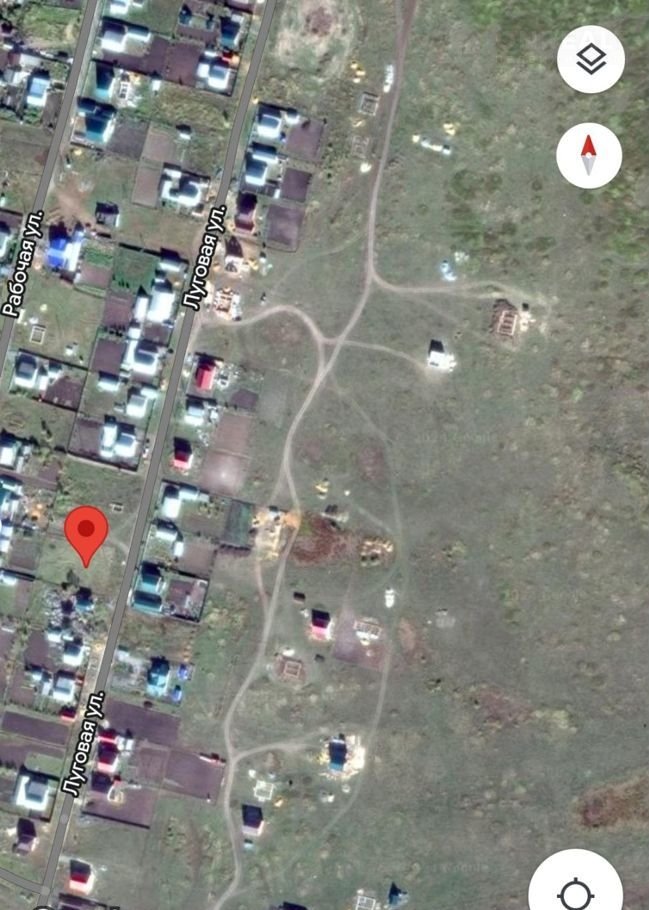Center the map on my location
Viewport: 649px width, 910px height.
[575, 892]
